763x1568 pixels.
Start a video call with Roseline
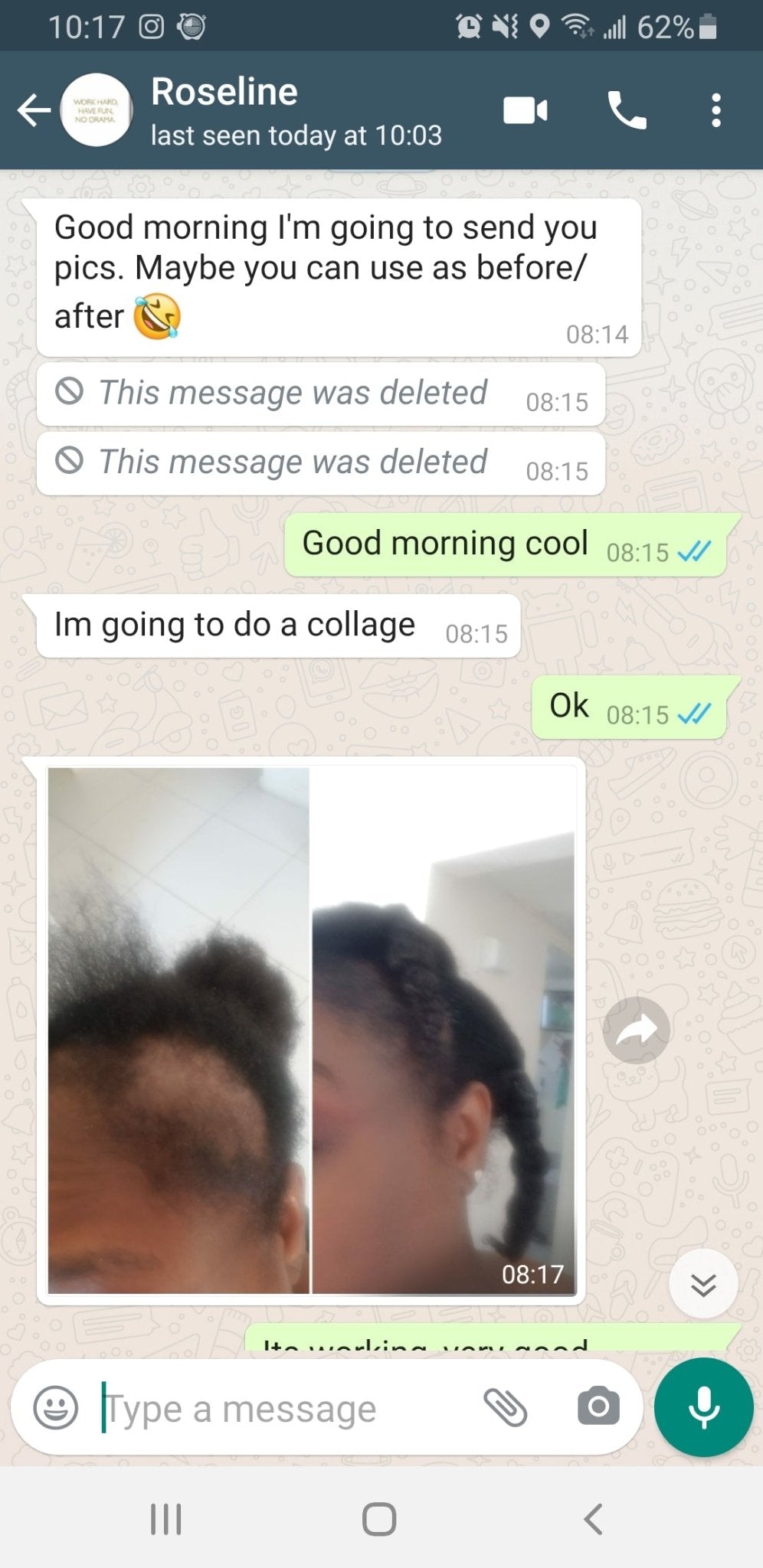pos(525,111)
